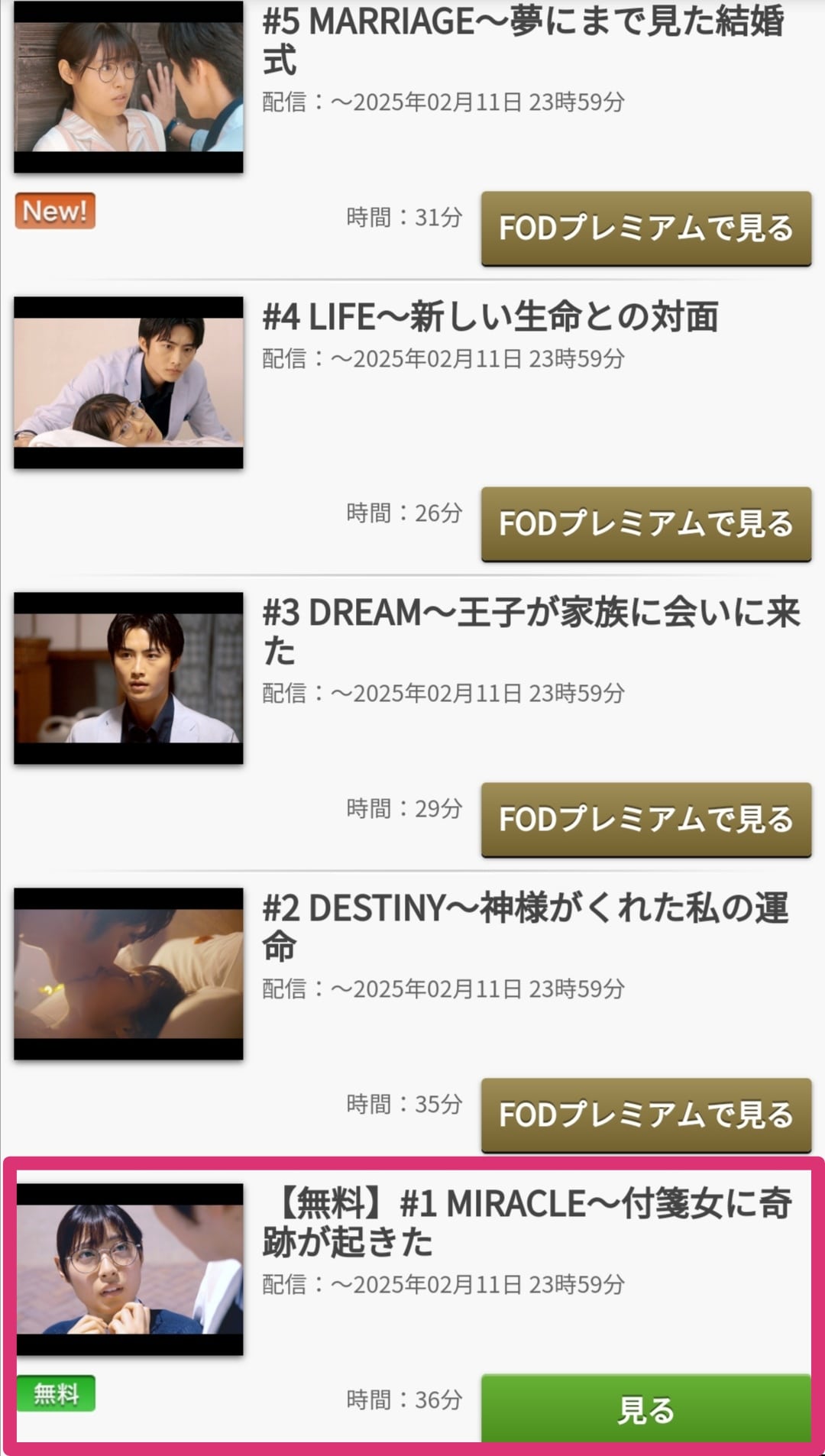Image resolution: width=825 pixels, height=1456 pixels.
Task: Open the thumbnail of free #1 MIRACLE episode
Action: [x=130, y=1269]
